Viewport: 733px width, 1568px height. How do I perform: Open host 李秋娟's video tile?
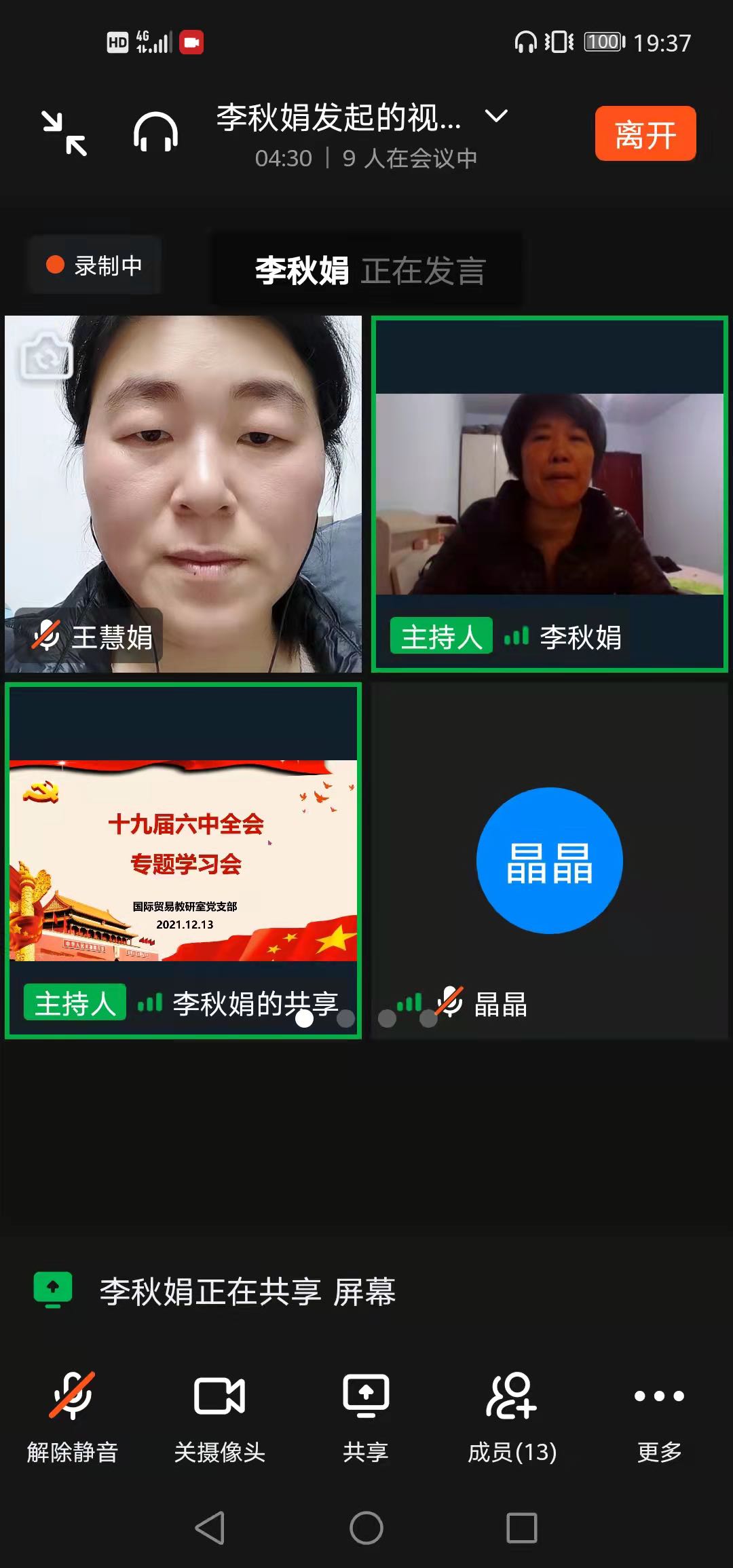click(549, 493)
